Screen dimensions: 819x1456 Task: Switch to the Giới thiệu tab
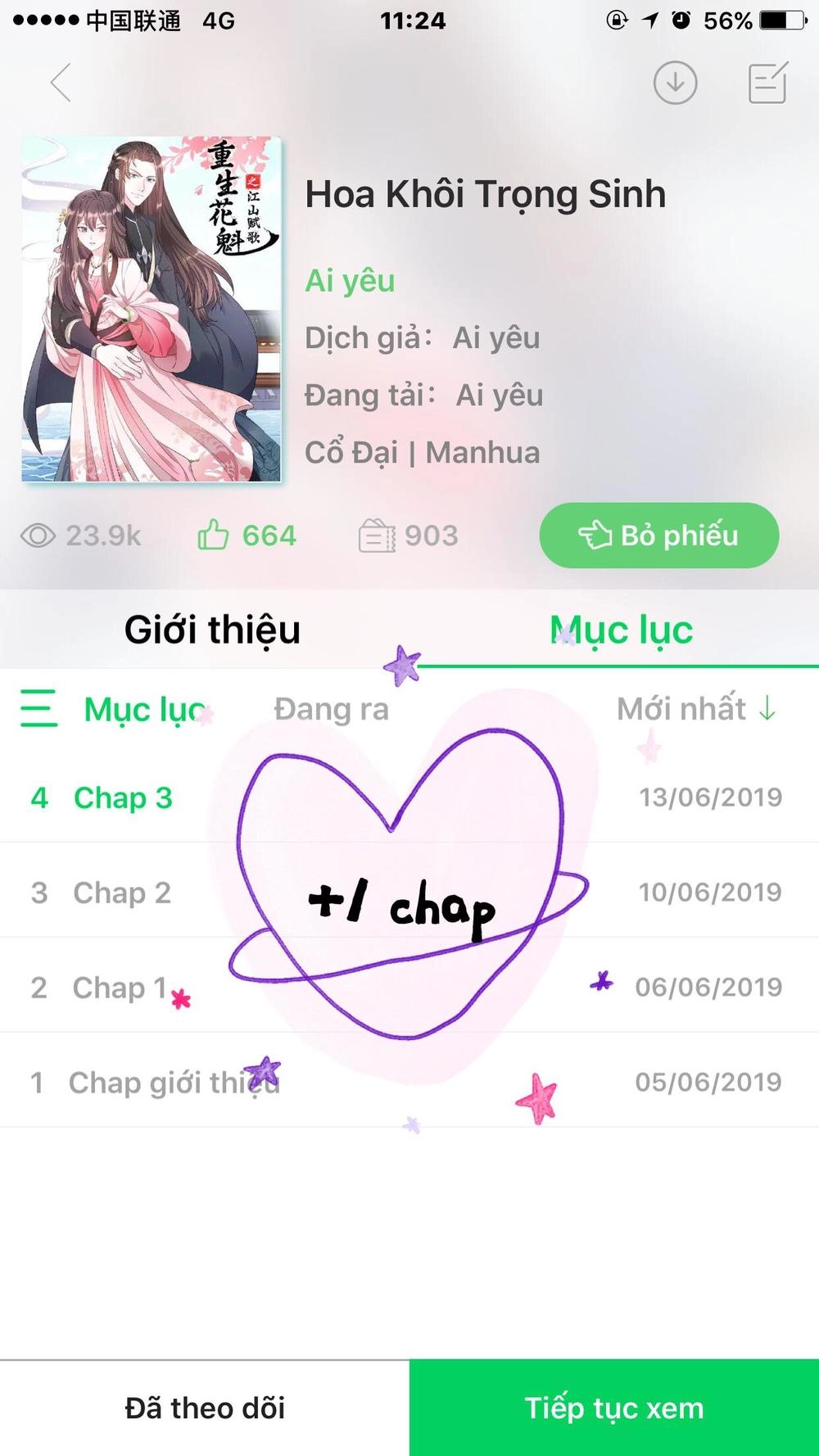point(211,629)
